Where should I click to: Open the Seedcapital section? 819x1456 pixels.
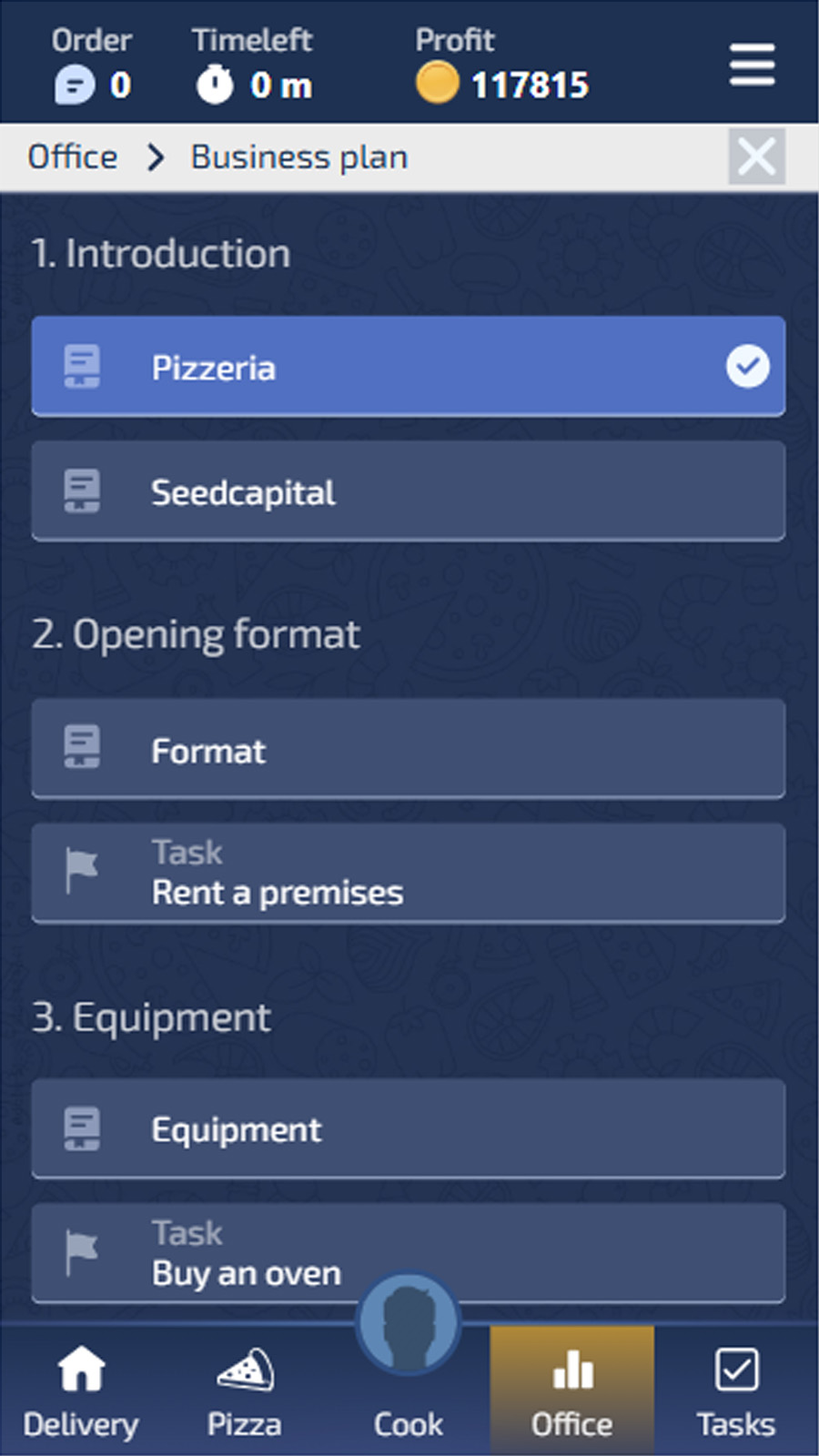(408, 491)
